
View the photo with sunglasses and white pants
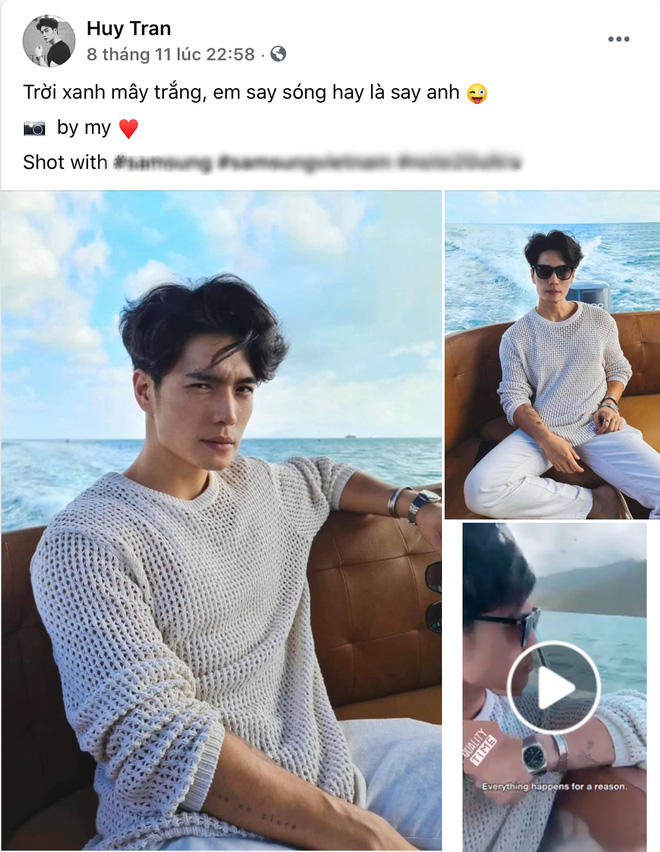tap(552, 355)
